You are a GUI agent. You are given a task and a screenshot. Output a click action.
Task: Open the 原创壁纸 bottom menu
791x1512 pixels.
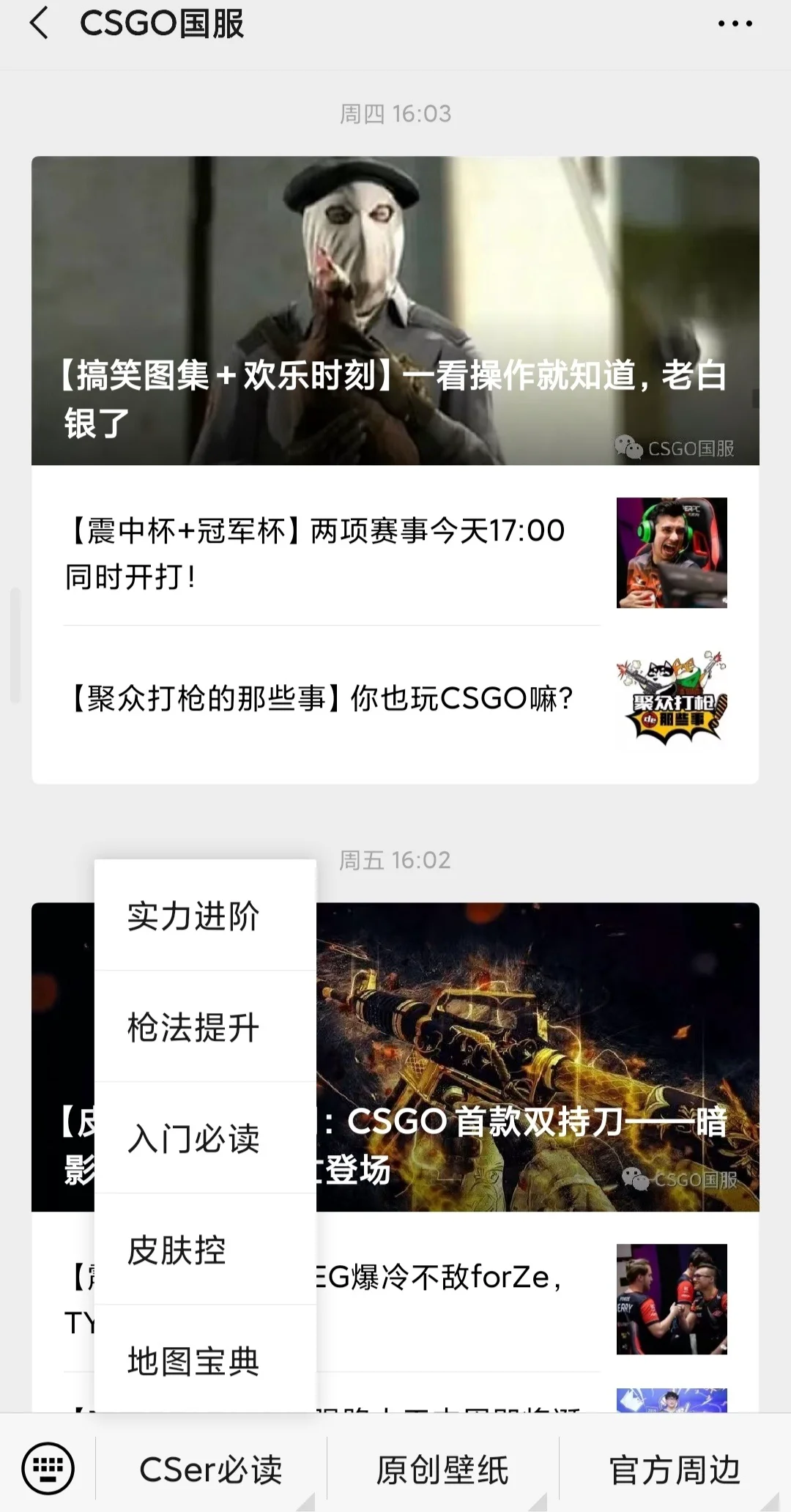442,1470
